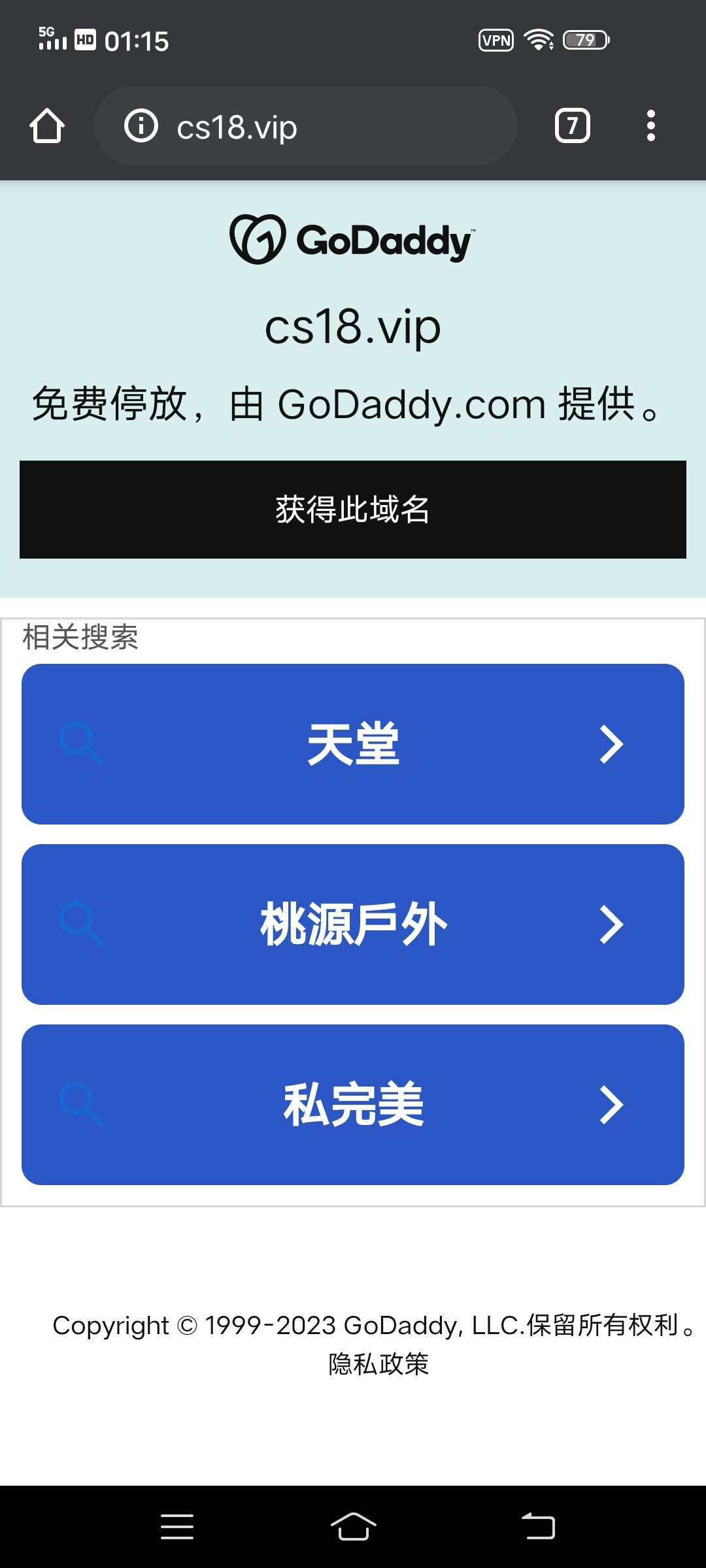Screen dimensions: 706x1568
Task: Open the tab switcher showing 7 tabs
Action: coord(572,126)
